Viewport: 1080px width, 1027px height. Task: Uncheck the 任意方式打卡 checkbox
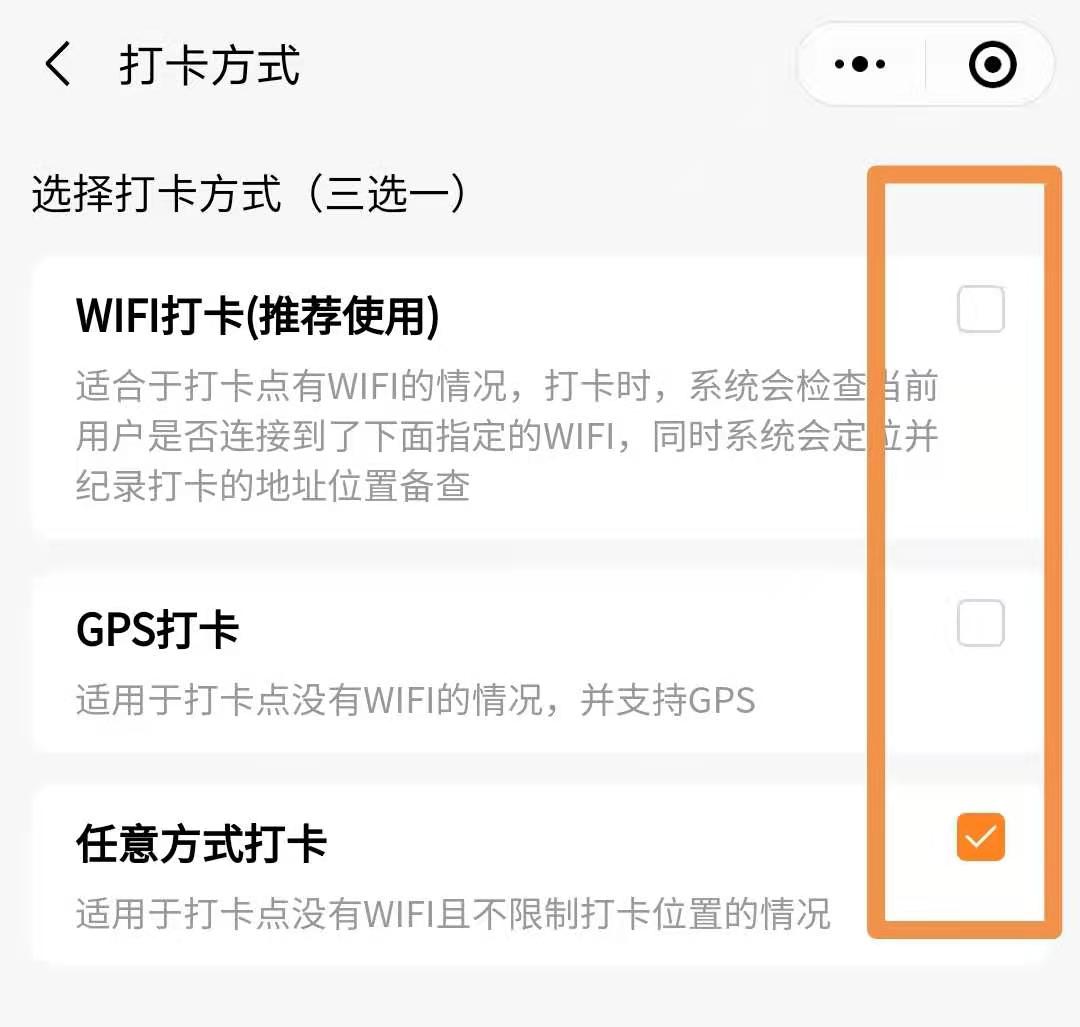tap(980, 837)
